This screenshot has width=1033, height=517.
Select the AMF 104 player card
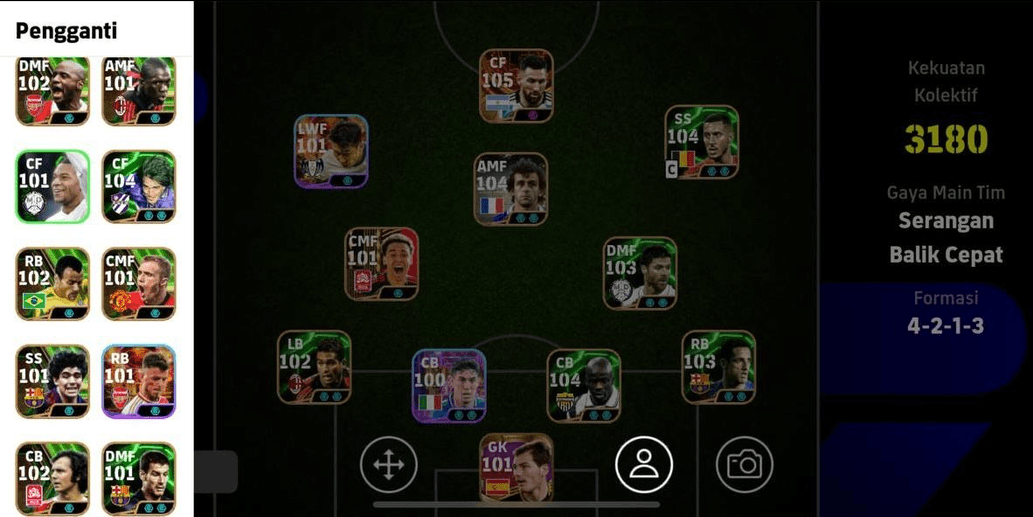[x=511, y=189]
